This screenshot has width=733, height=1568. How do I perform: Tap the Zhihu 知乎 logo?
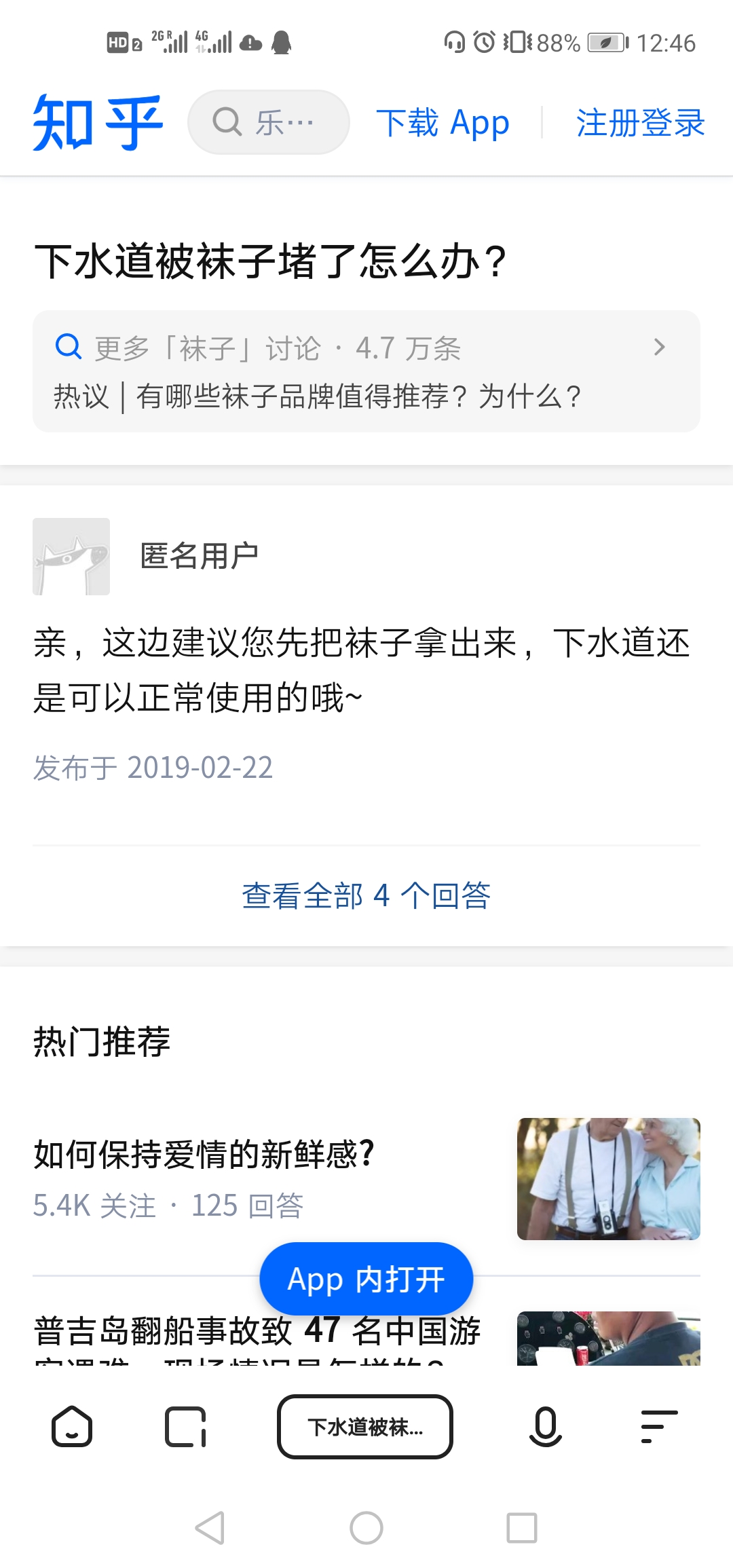pos(98,123)
